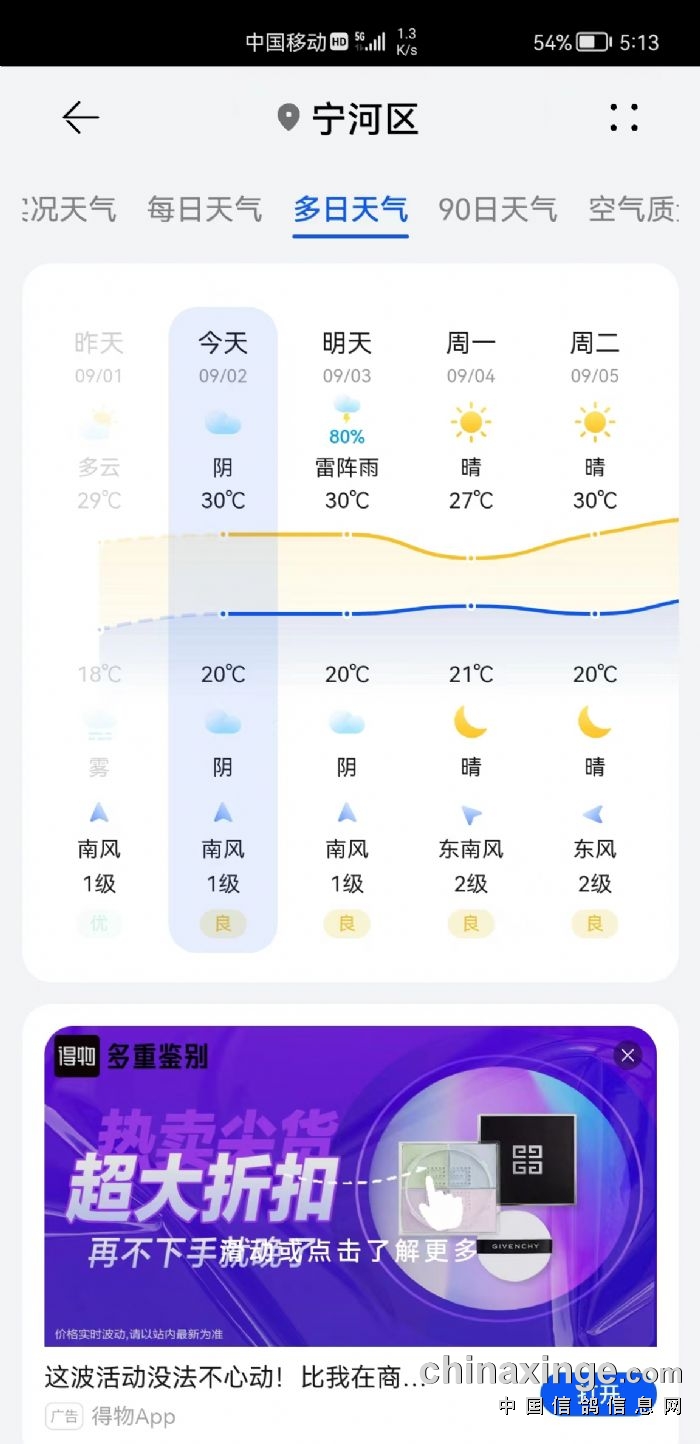Switch to the 90日天气 tab
Image resolution: width=700 pixels, height=1444 pixels.
497,209
